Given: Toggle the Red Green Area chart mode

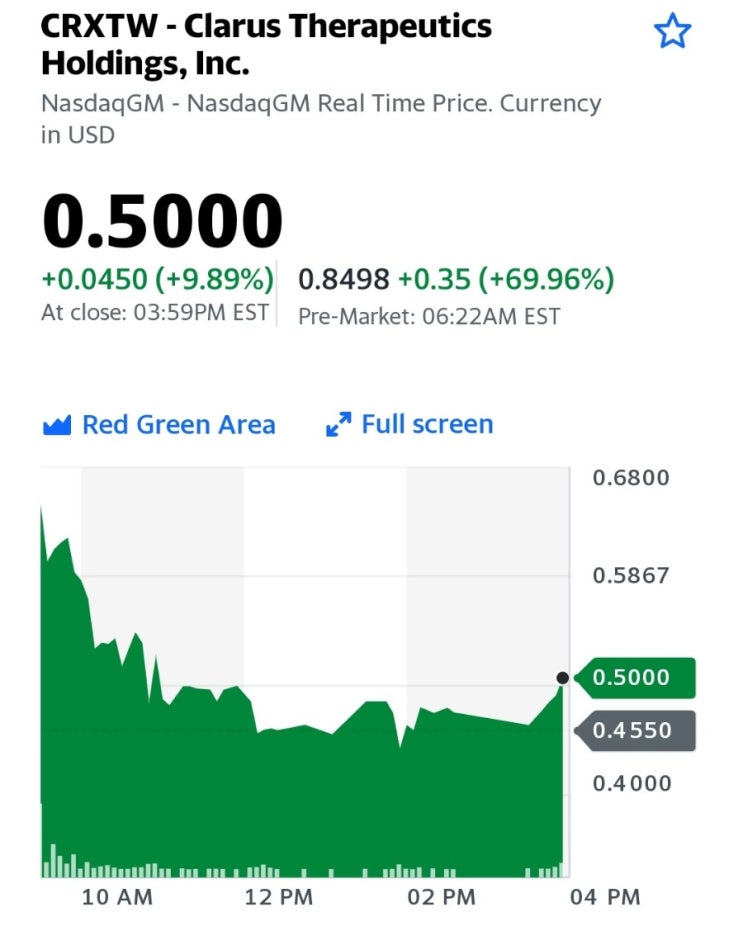Looking at the screenshot, I should click(x=178, y=424).
